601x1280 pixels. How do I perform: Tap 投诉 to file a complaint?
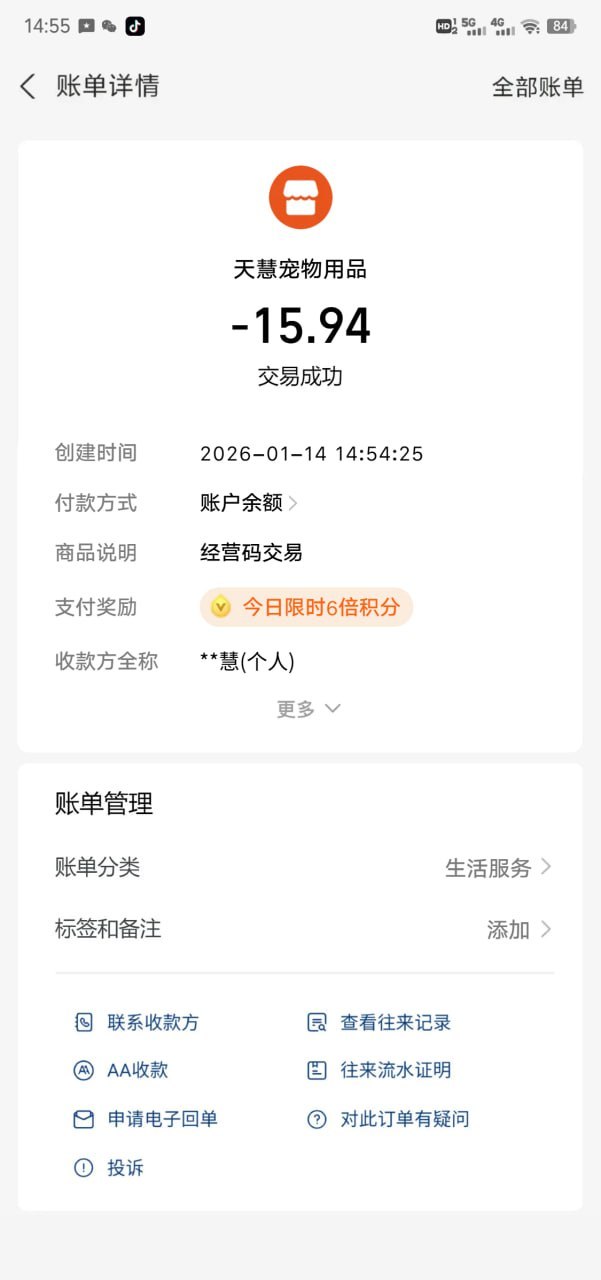pos(110,1167)
